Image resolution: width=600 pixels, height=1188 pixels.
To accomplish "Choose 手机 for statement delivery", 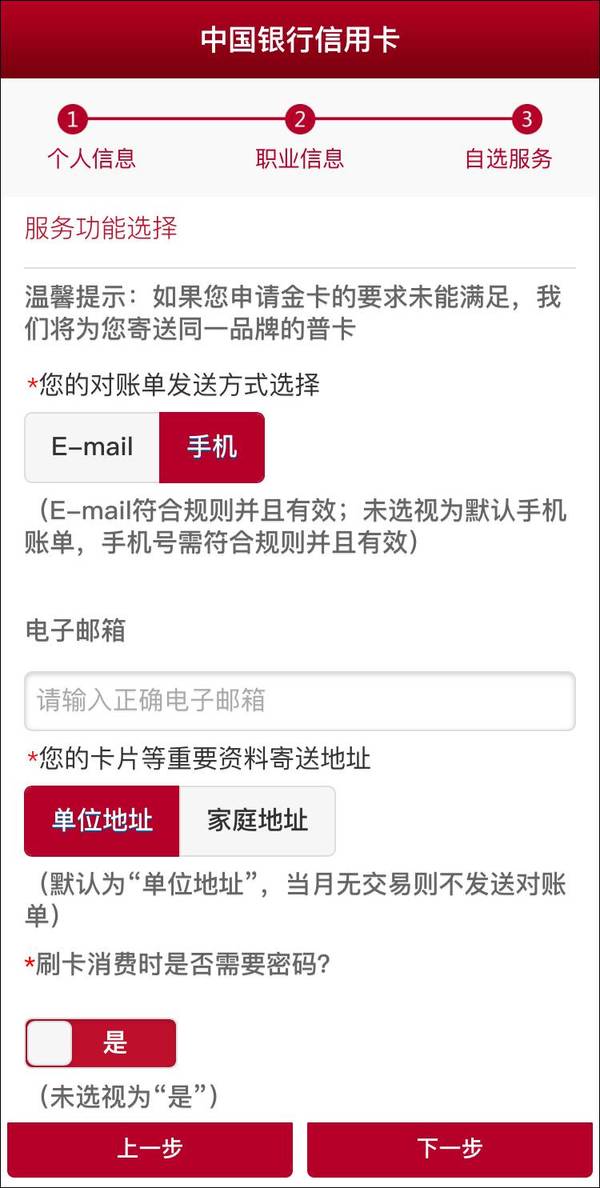I will tap(212, 447).
